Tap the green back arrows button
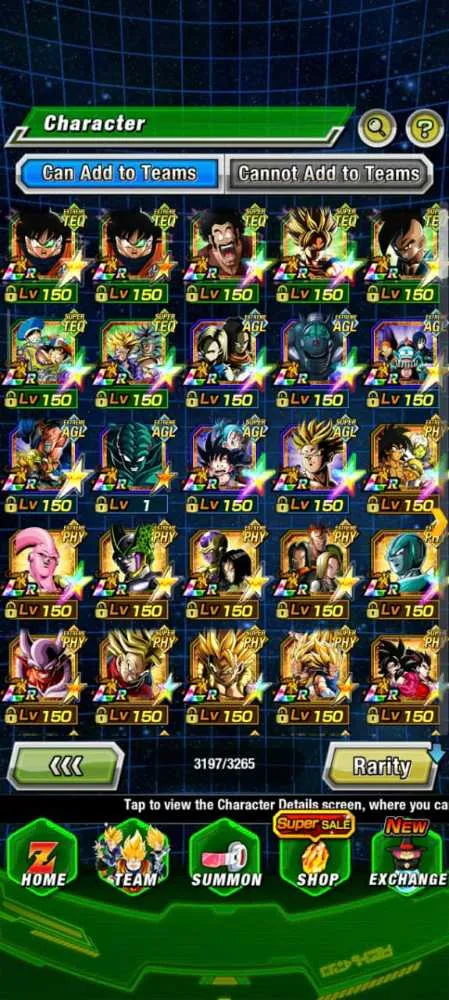Screen dimensions: 449x1000 coord(66,765)
